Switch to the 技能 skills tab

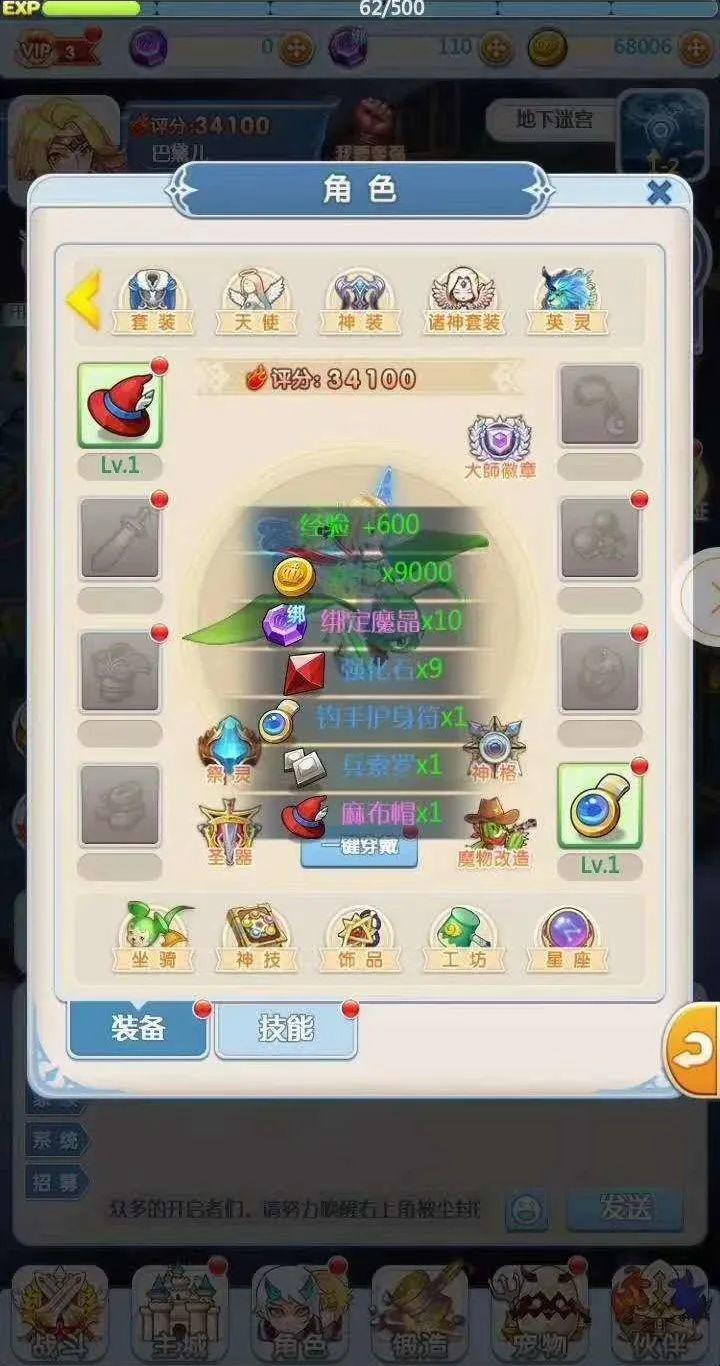click(286, 1029)
